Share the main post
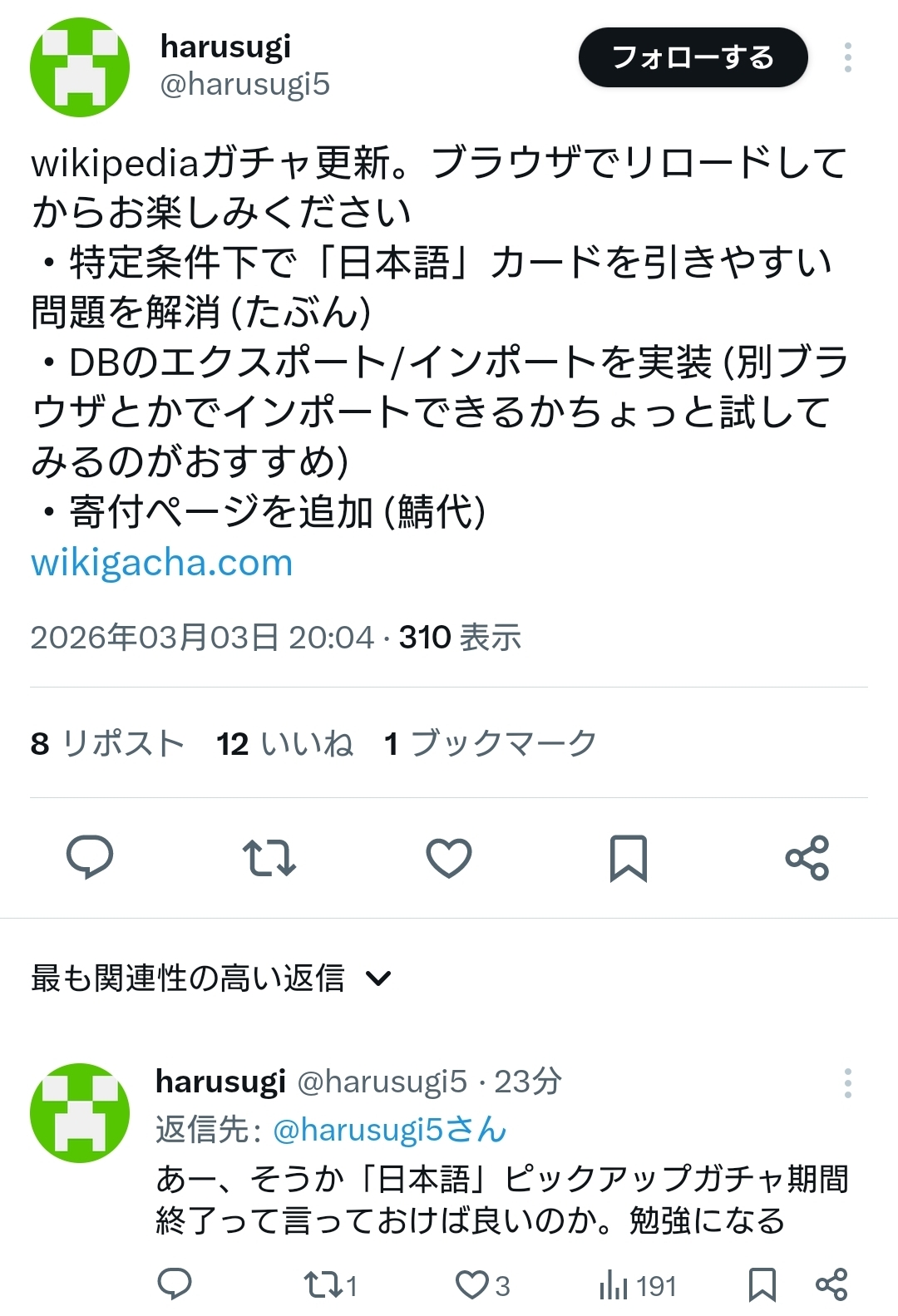898x1316 pixels. [x=807, y=858]
